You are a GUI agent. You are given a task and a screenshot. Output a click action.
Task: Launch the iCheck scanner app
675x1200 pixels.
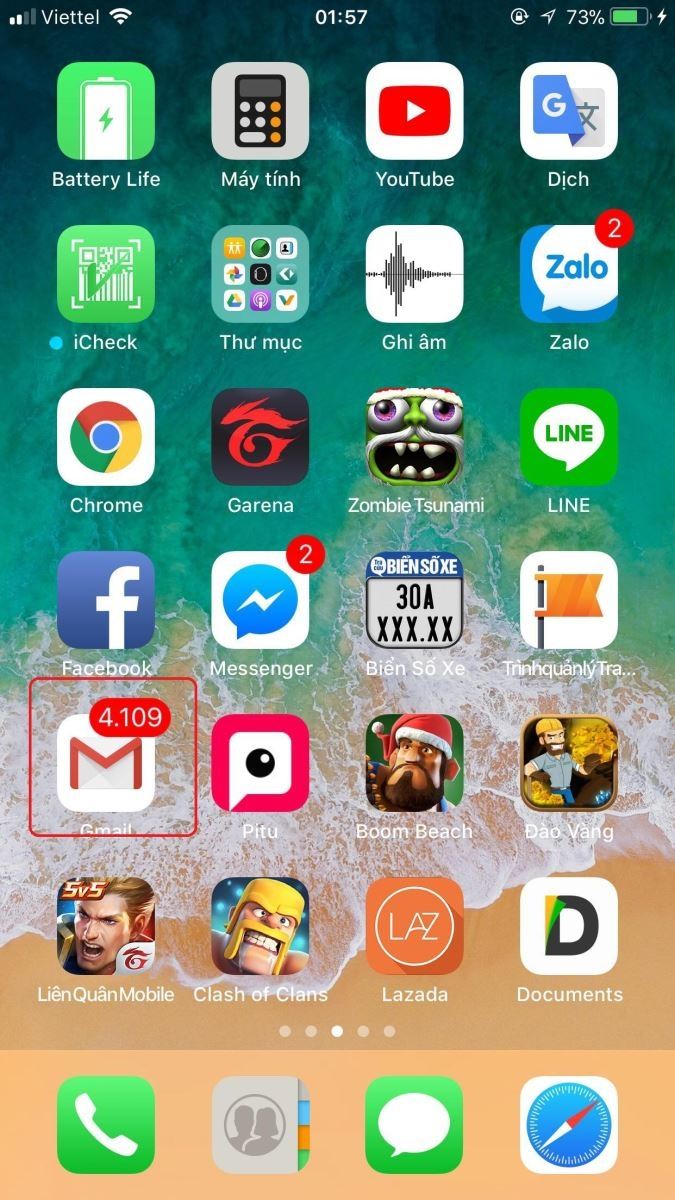[x=106, y=274]
